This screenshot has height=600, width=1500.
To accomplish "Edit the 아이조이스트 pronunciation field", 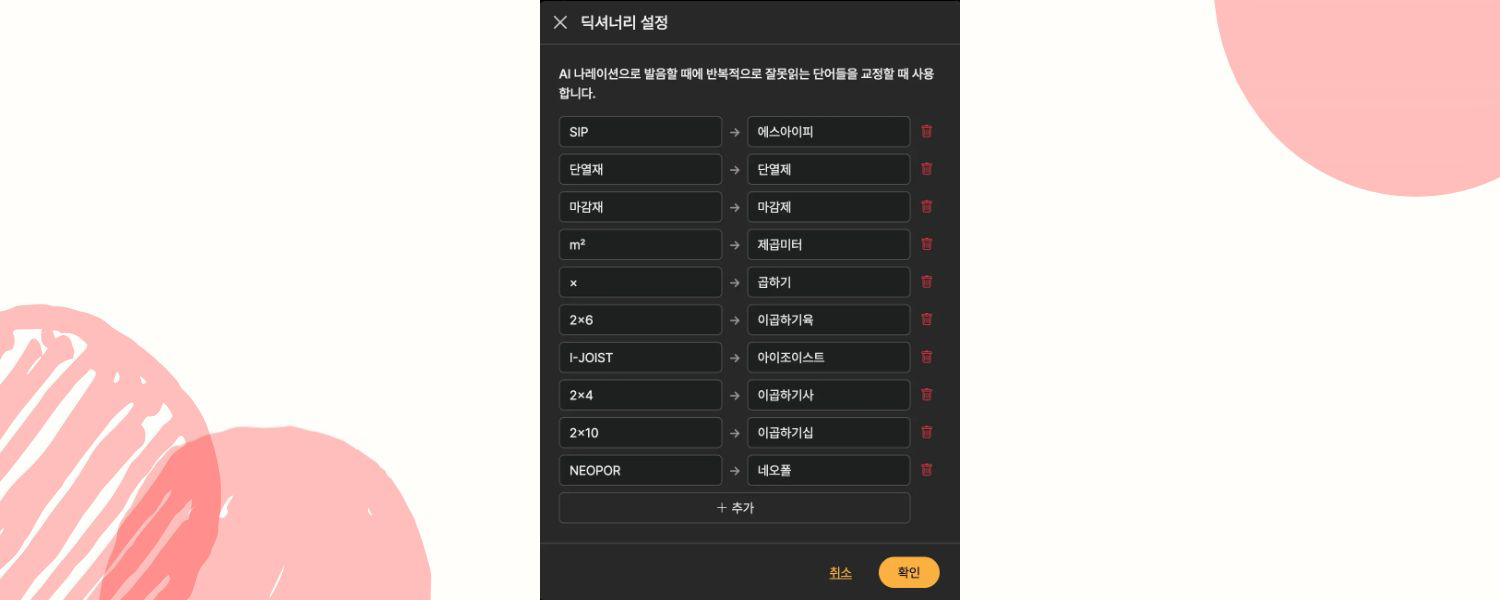I will pyautogui.click(x=828, y=357).
